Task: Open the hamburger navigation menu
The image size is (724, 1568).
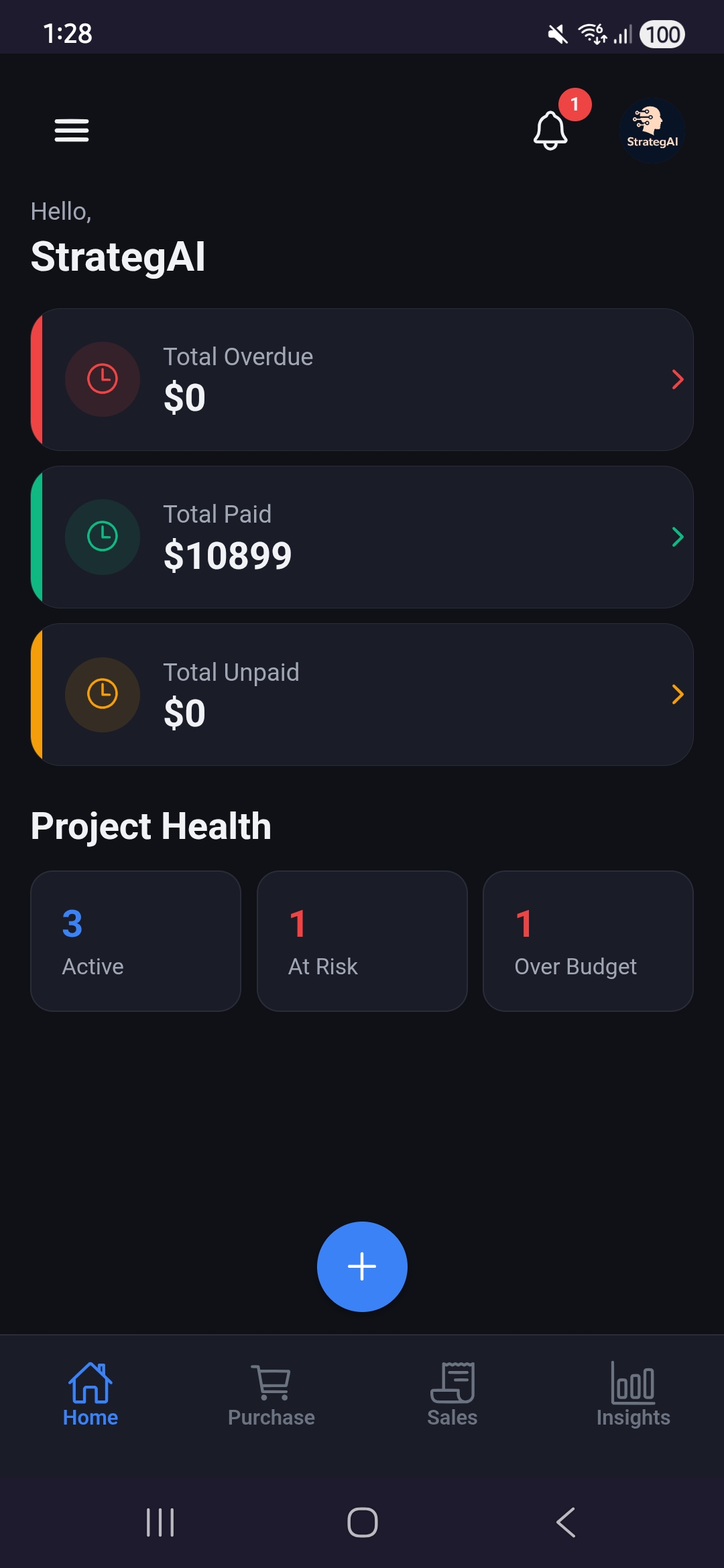Action: coord(72,131)
